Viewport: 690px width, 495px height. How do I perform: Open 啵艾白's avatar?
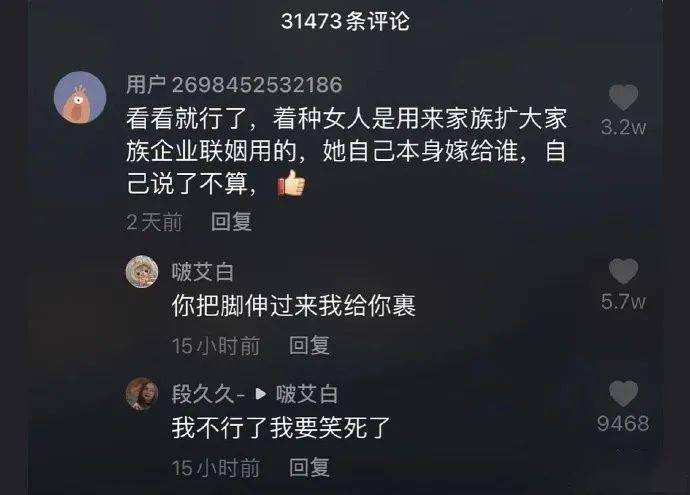click(141, 273)
